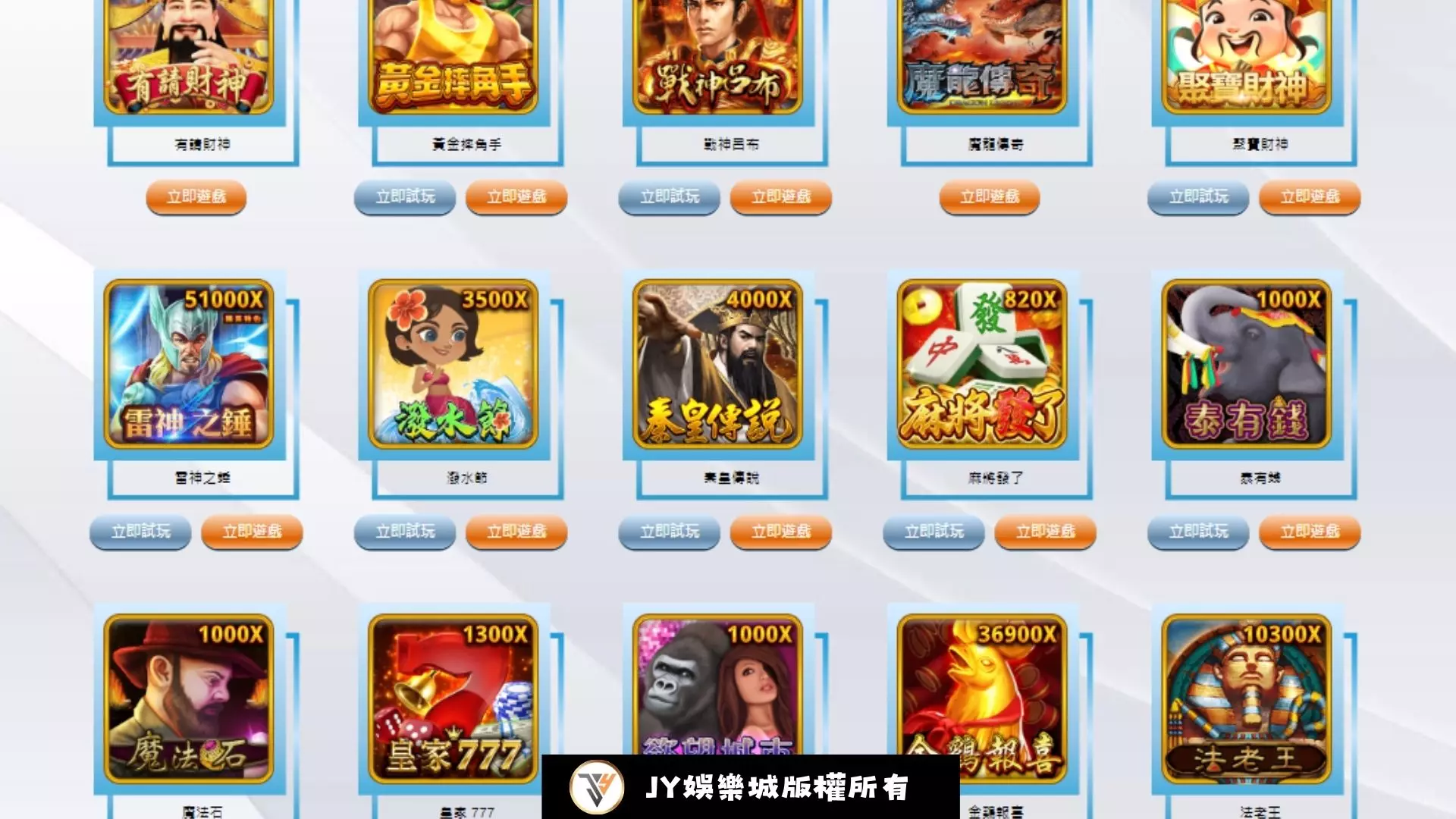Tap 立即遊戲 under 有請財神
This screenshot has width=1456, height=819.
(196, 197)
